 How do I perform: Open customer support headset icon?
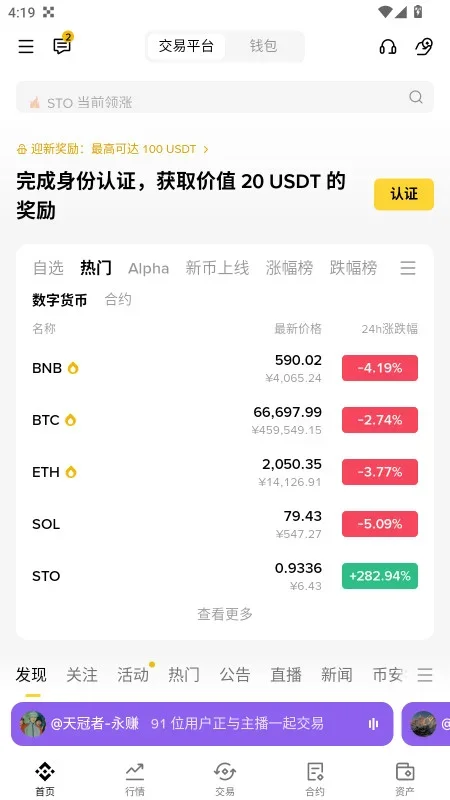point(388,47)
